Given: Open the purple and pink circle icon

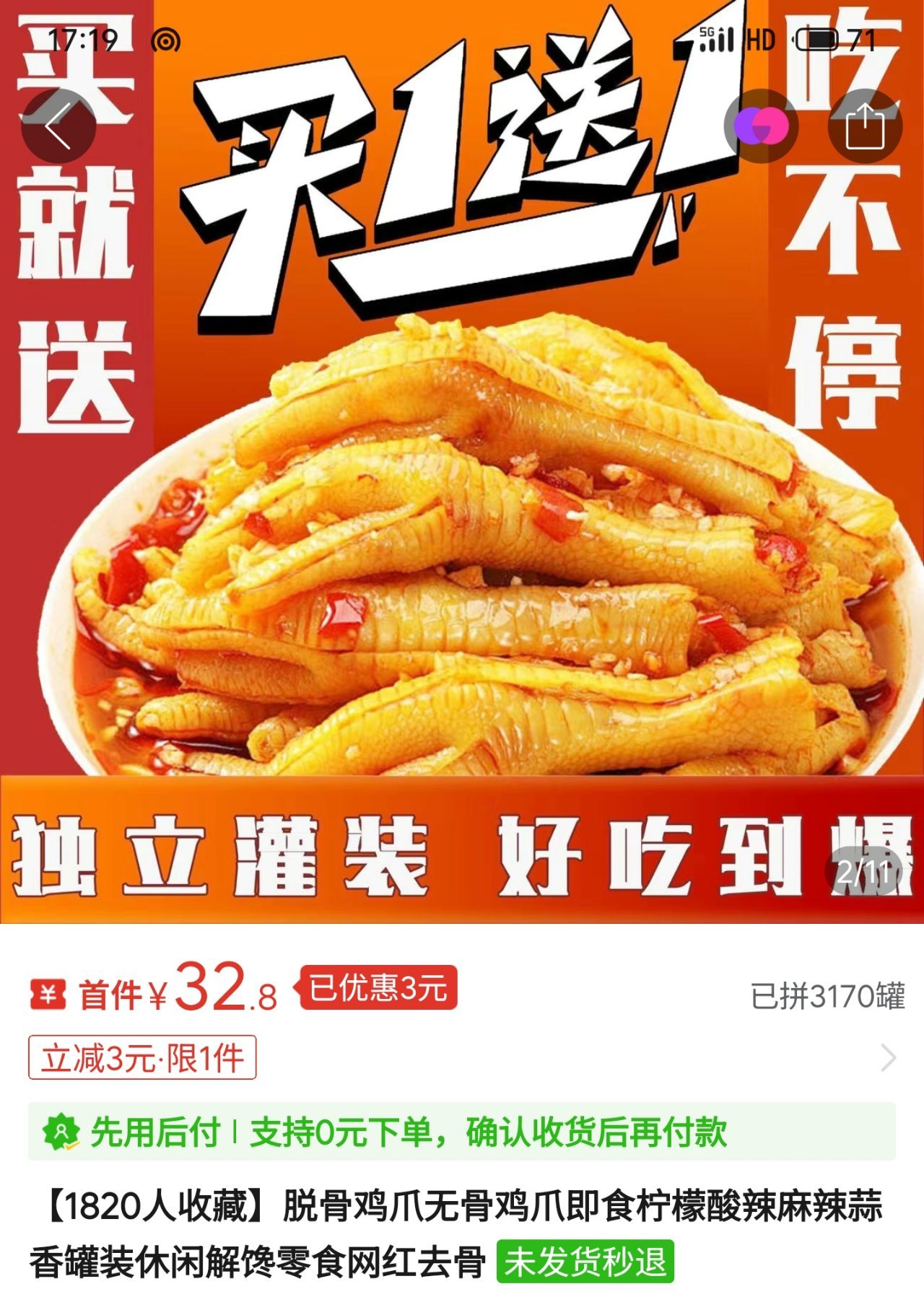Looking at the screenshot, I should pos(760,127).
